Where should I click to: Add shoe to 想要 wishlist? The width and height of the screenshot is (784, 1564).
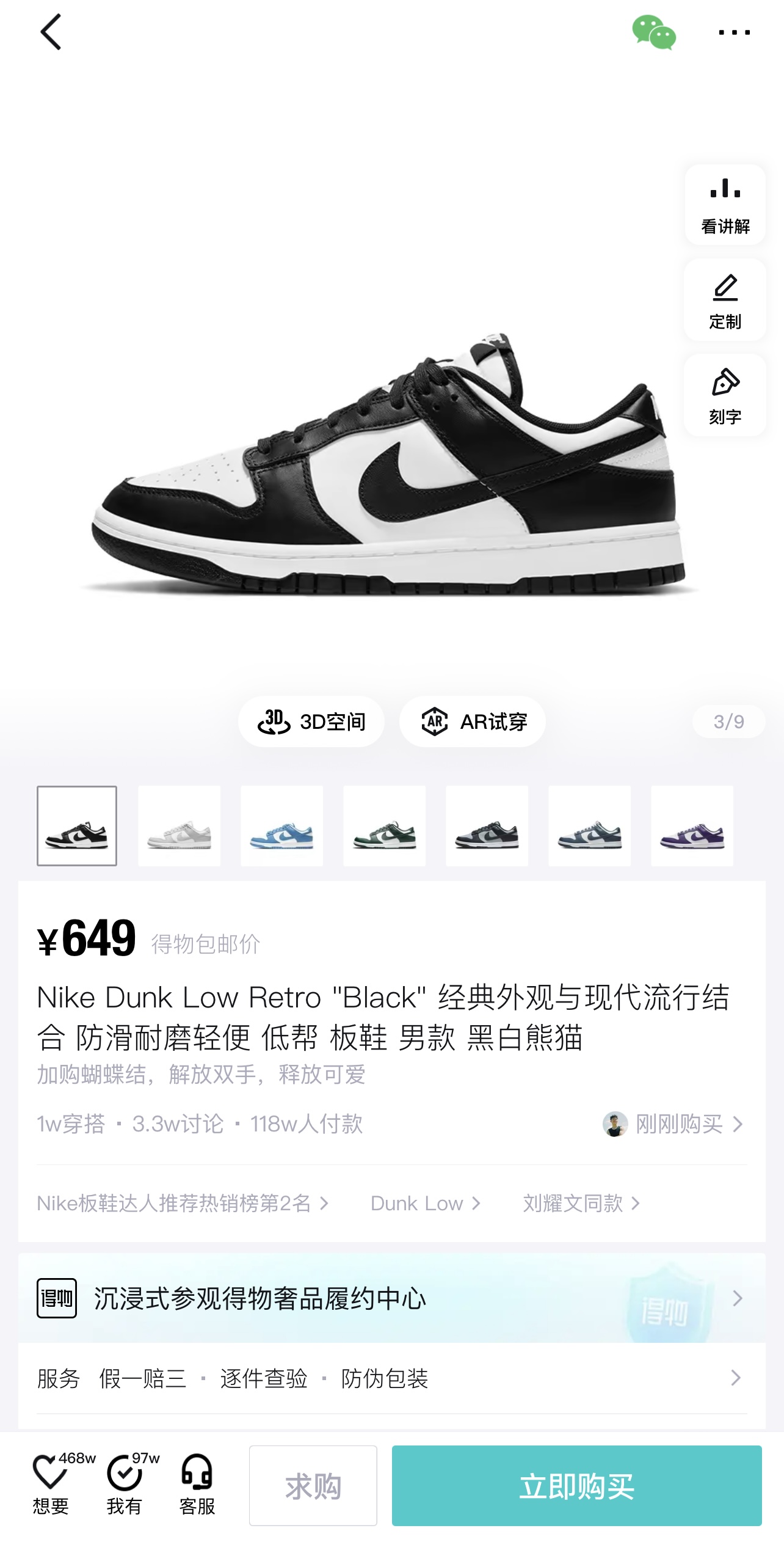(51, 1485)
